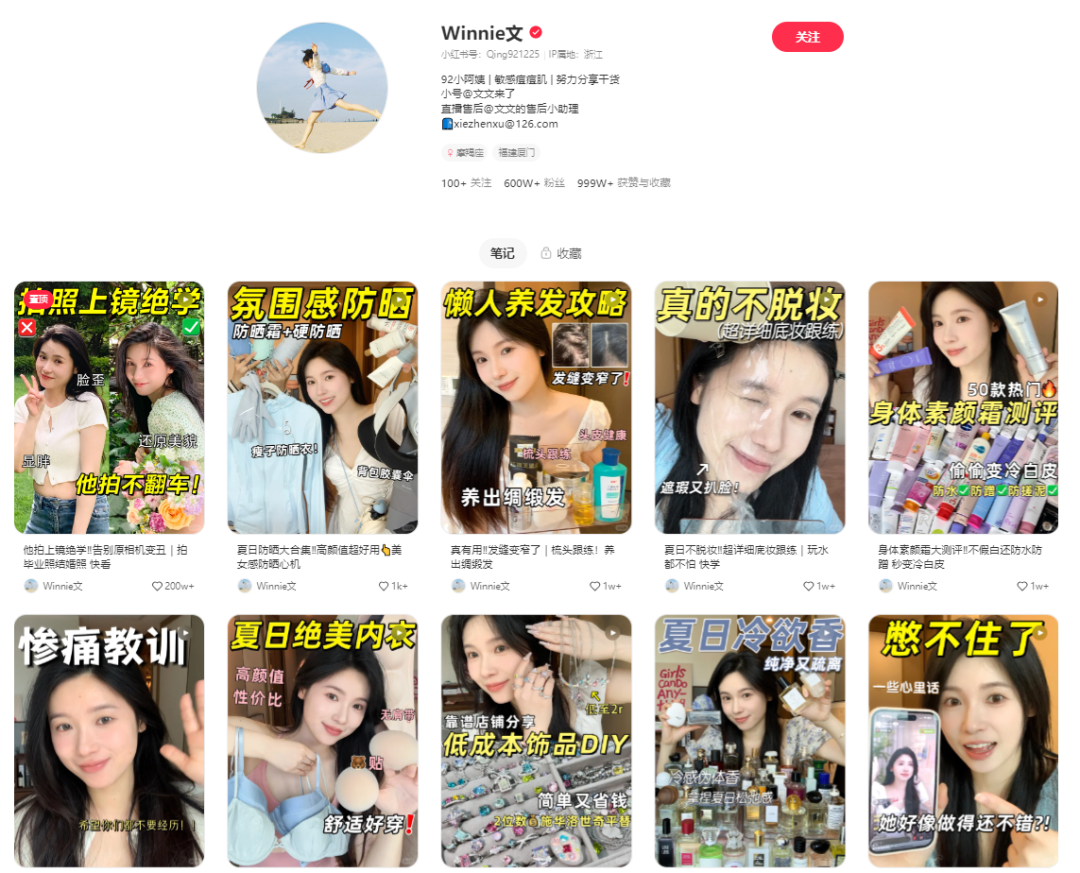Viewport: 1080px width, 873px height.
Task: Open the 懒人养发攻略 note
Action: pyautogui.click(x=536, y=407)
